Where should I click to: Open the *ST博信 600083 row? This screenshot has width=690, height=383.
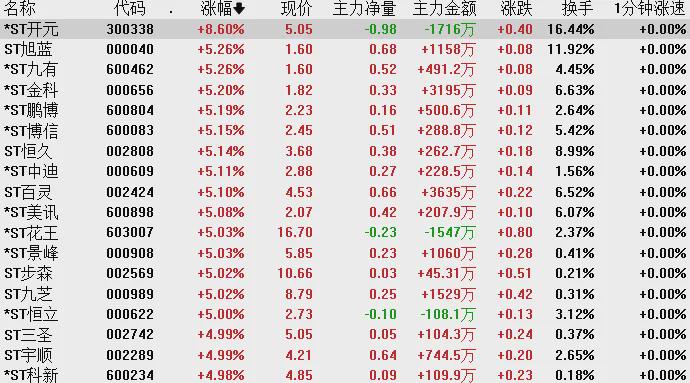[x=345, y=131]
